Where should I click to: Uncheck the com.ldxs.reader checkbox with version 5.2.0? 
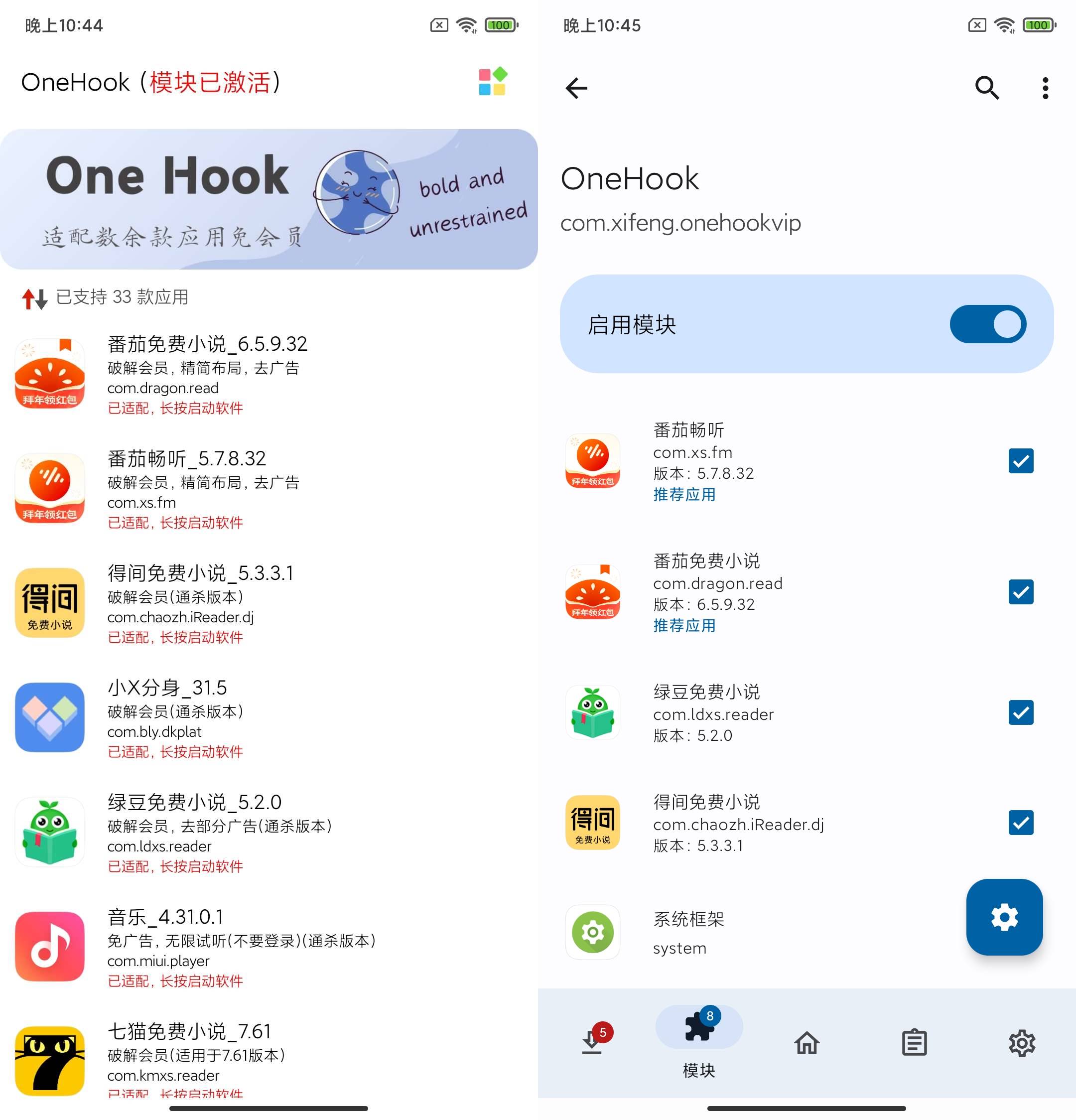(1021, 712)
